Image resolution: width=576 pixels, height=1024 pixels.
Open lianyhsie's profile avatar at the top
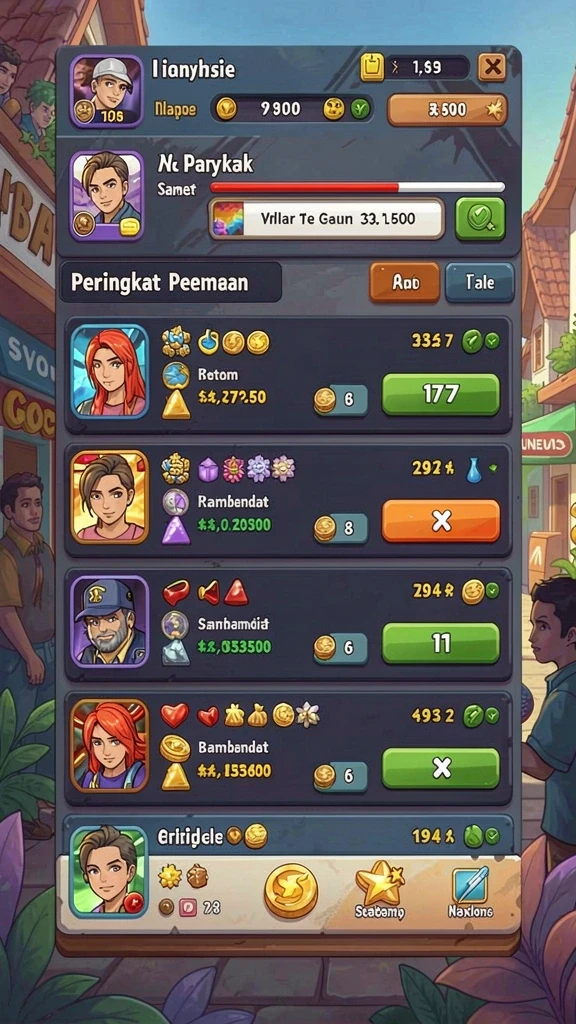(x=106, y=91)
